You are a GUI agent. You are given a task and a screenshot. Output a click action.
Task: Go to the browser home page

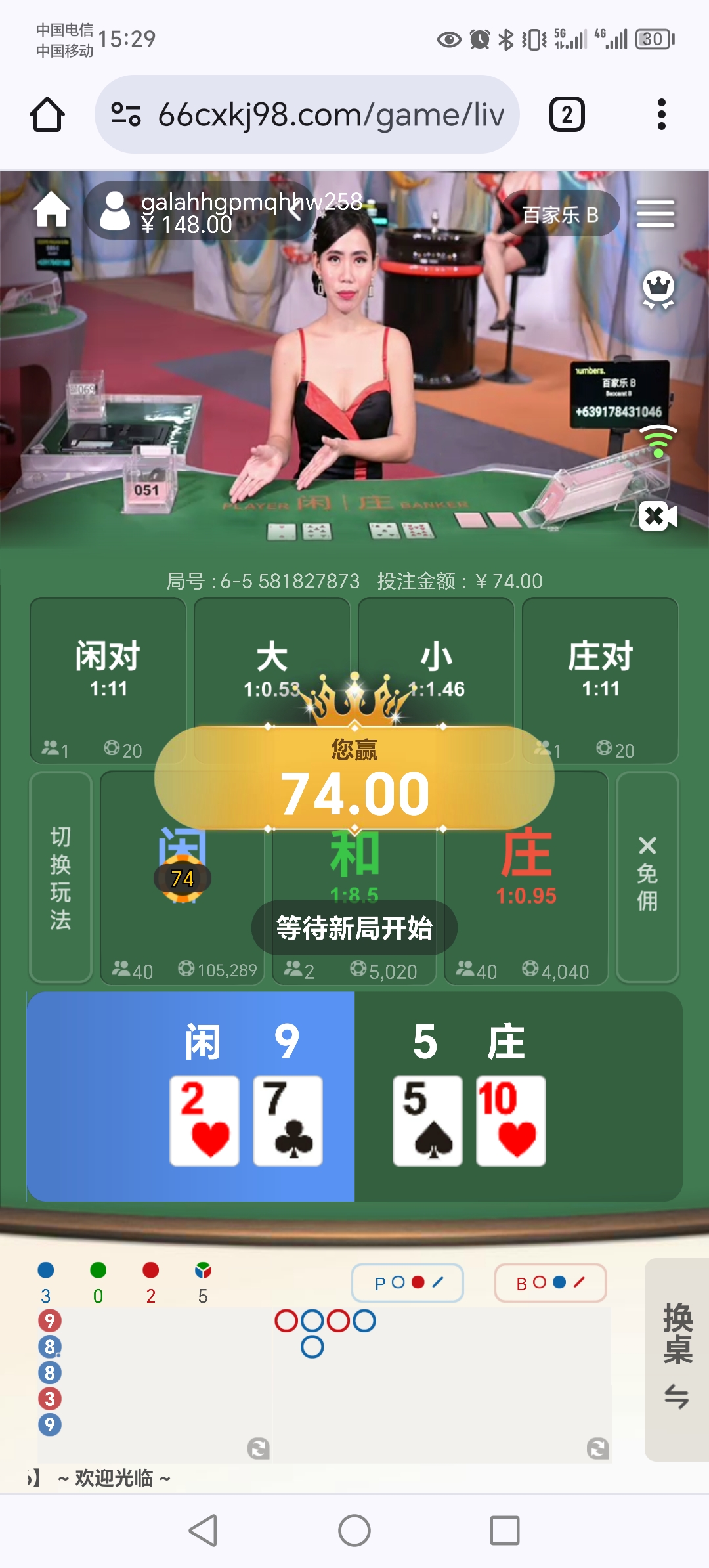(x=47, y=115)
